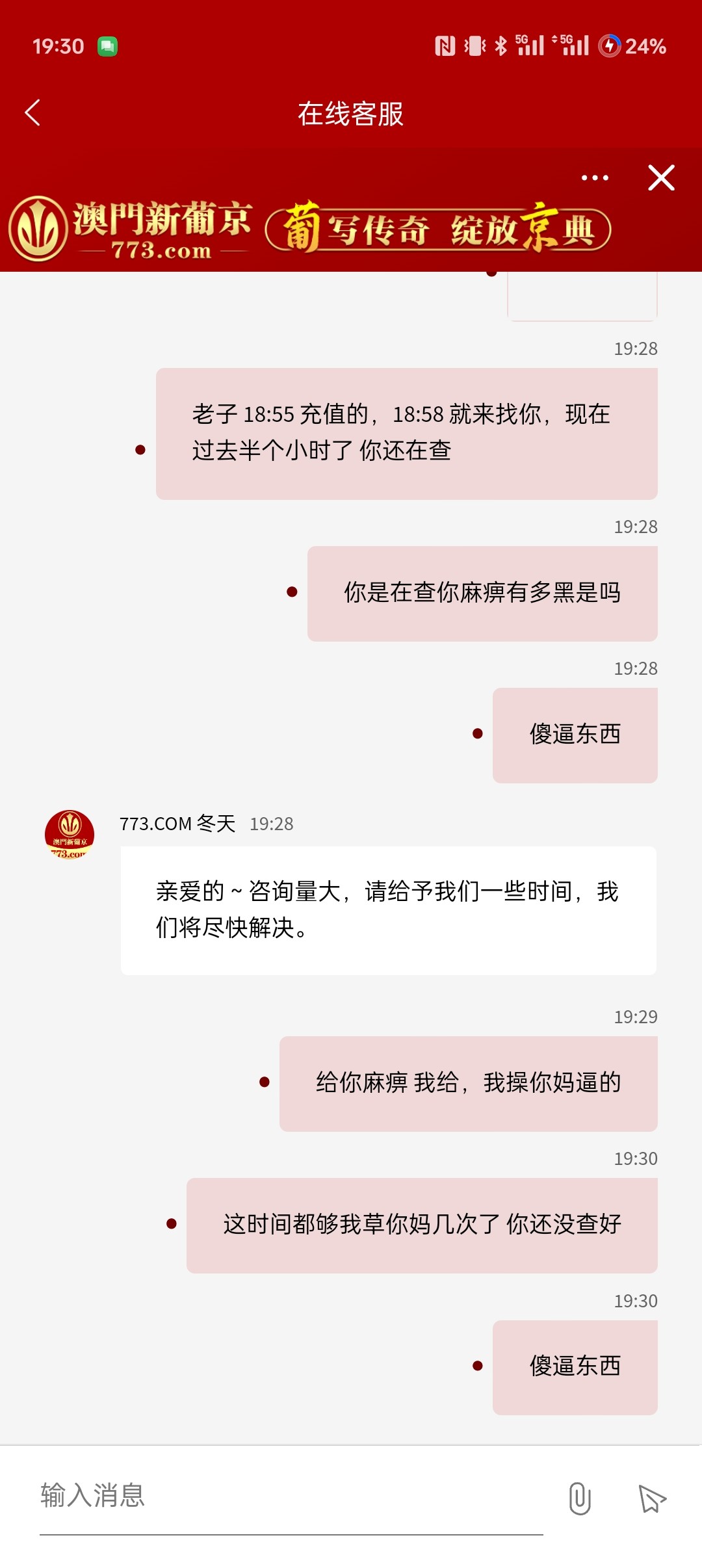Open more options via the three-dot menu
Screen dimensions: 702x1568
pyautogui.click(x=595, y=177)
